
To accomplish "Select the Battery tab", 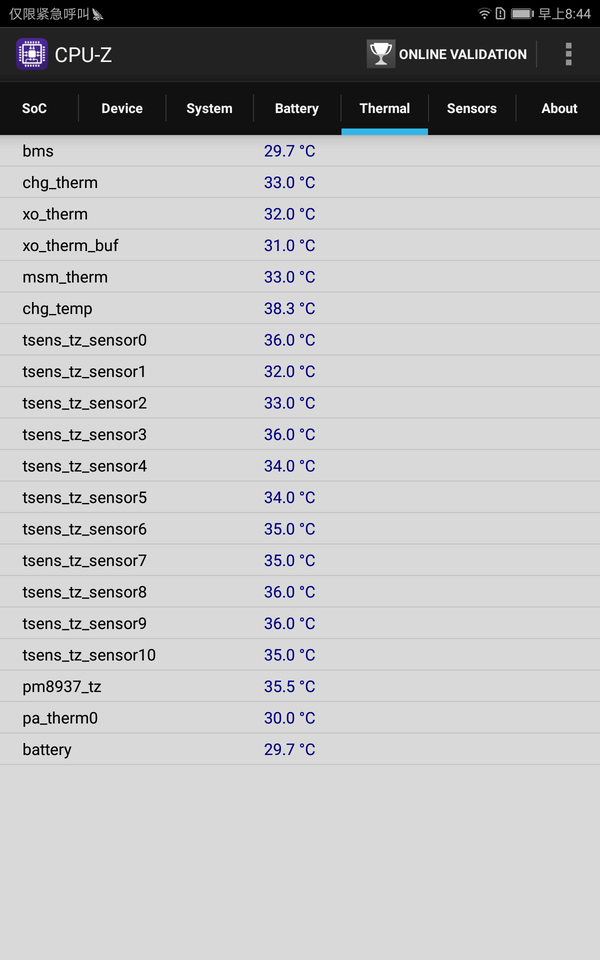I will (x=296, y=108).
